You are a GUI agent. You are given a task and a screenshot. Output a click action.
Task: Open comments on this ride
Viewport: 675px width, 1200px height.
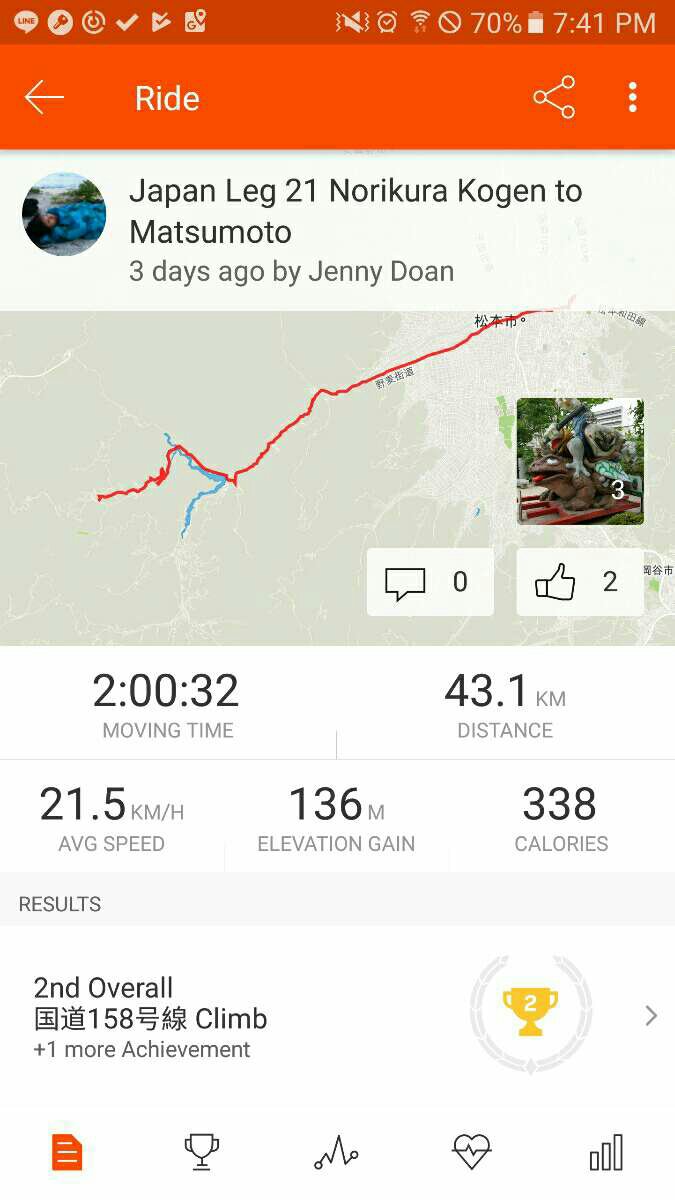430,582
